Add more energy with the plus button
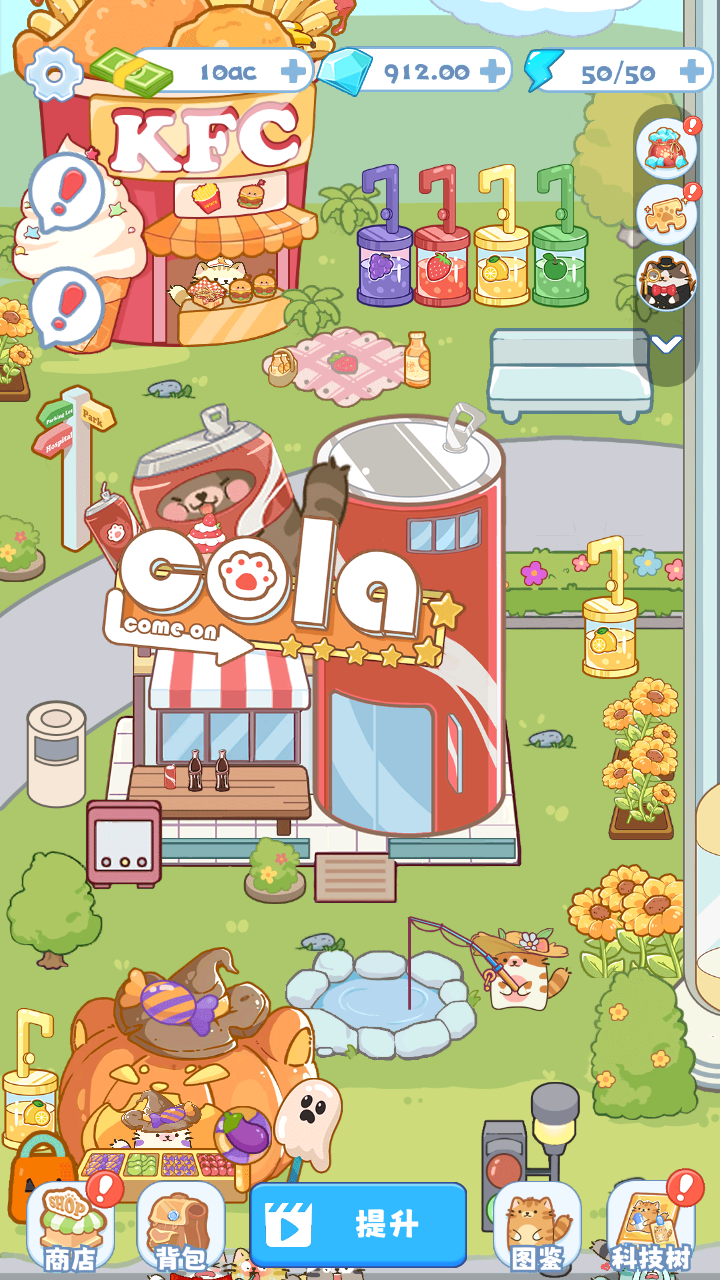 point(691,71)
